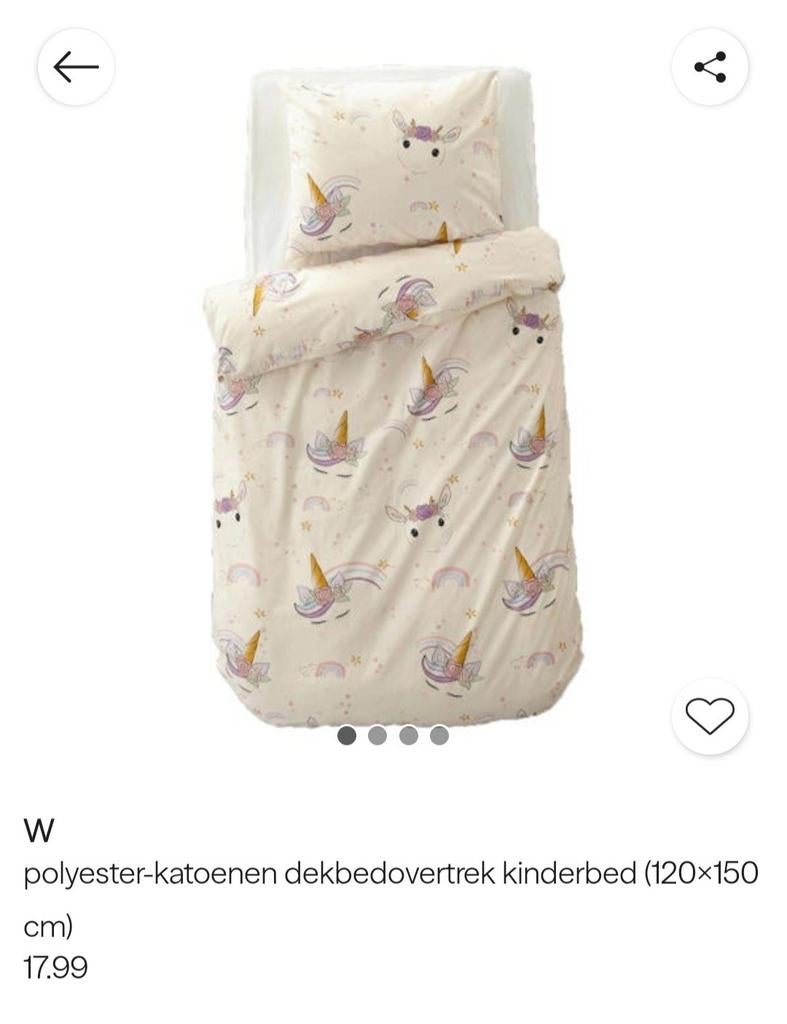Jump to the fourth image page dot

tap(439, 736)
